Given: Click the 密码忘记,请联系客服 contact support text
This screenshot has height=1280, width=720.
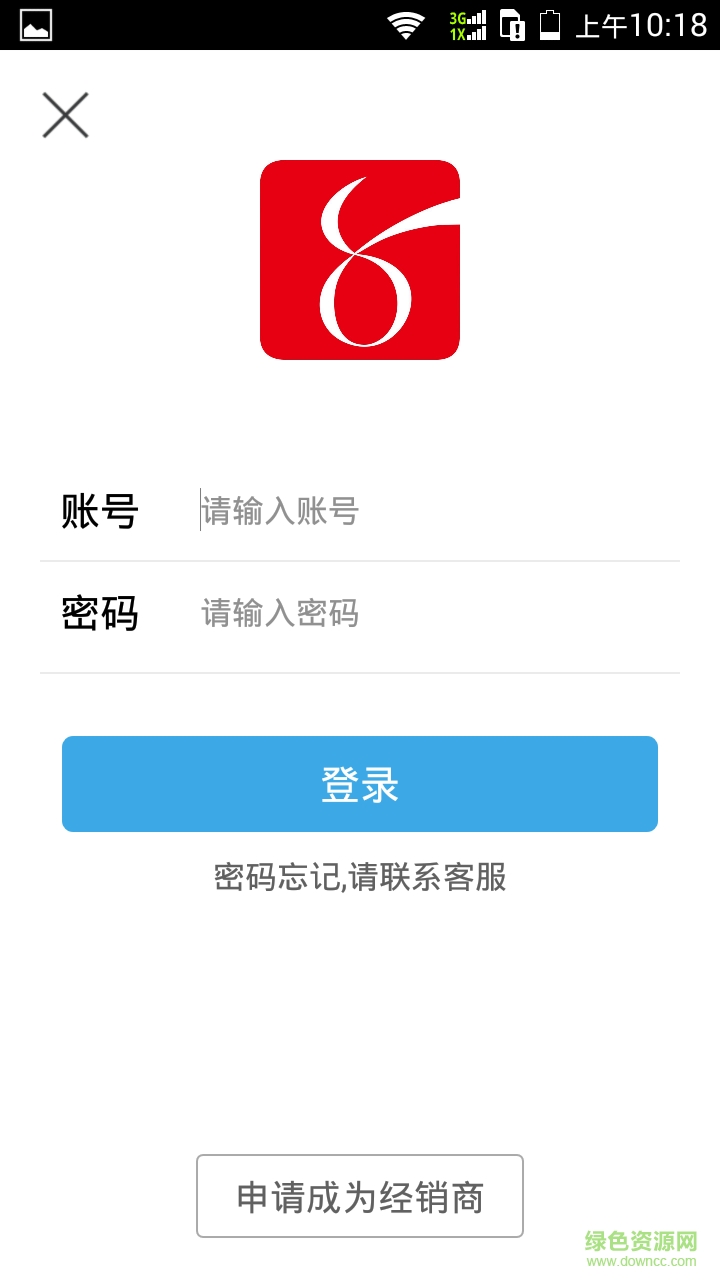Looking at the screenshot, I should coord(360,877).
